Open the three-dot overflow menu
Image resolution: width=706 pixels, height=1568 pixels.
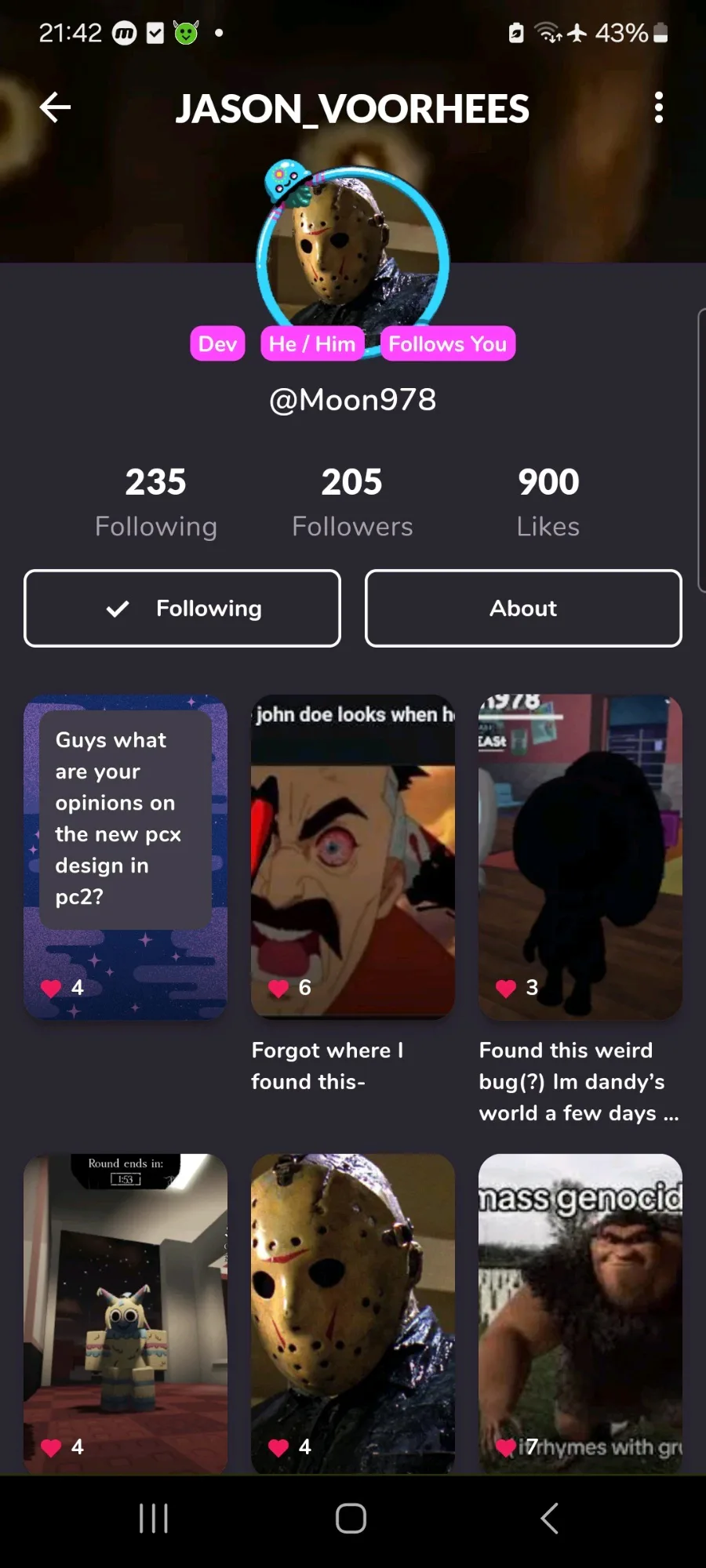tap(659, 107)
